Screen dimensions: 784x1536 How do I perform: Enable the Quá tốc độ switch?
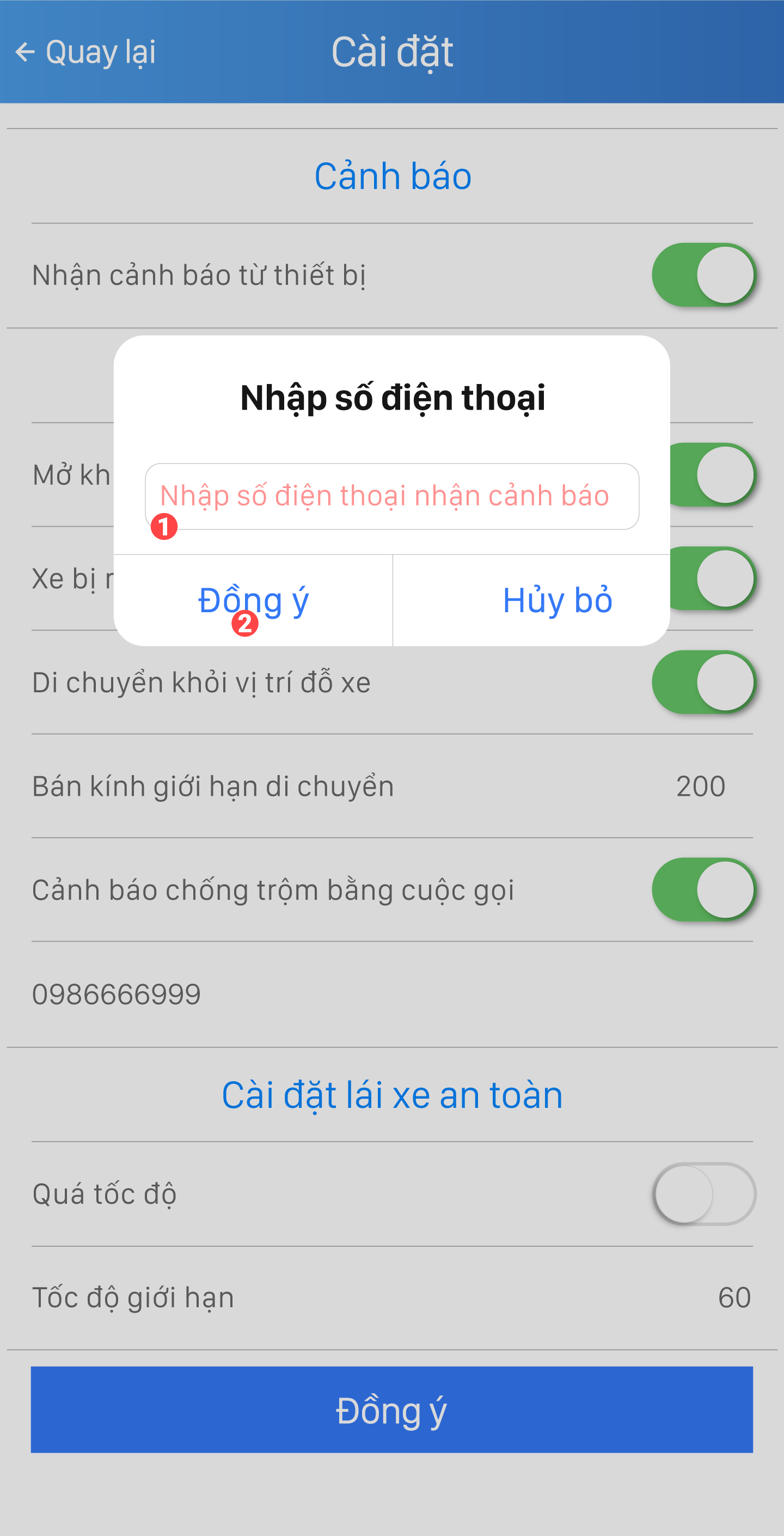(703, 1194)
